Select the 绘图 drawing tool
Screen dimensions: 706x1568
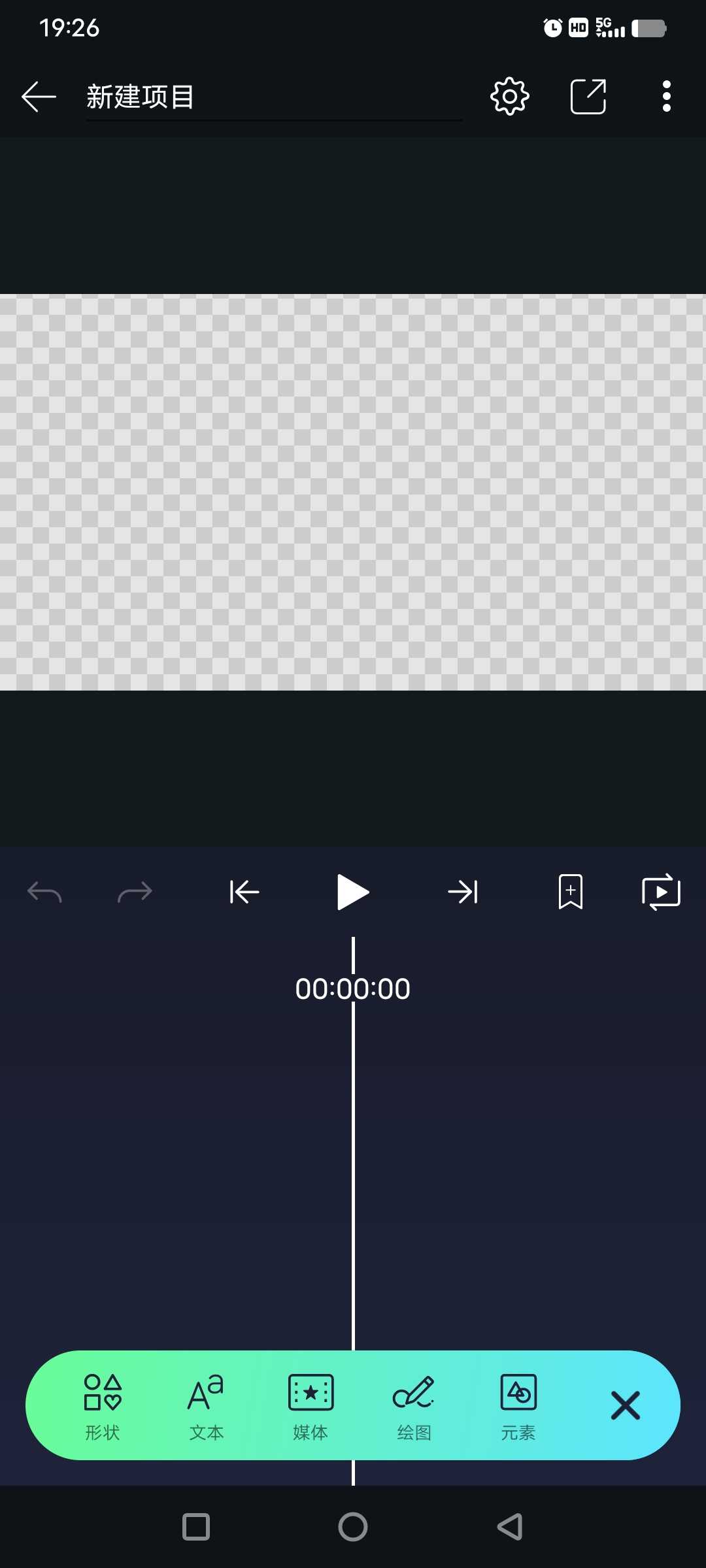point(414,1405)
